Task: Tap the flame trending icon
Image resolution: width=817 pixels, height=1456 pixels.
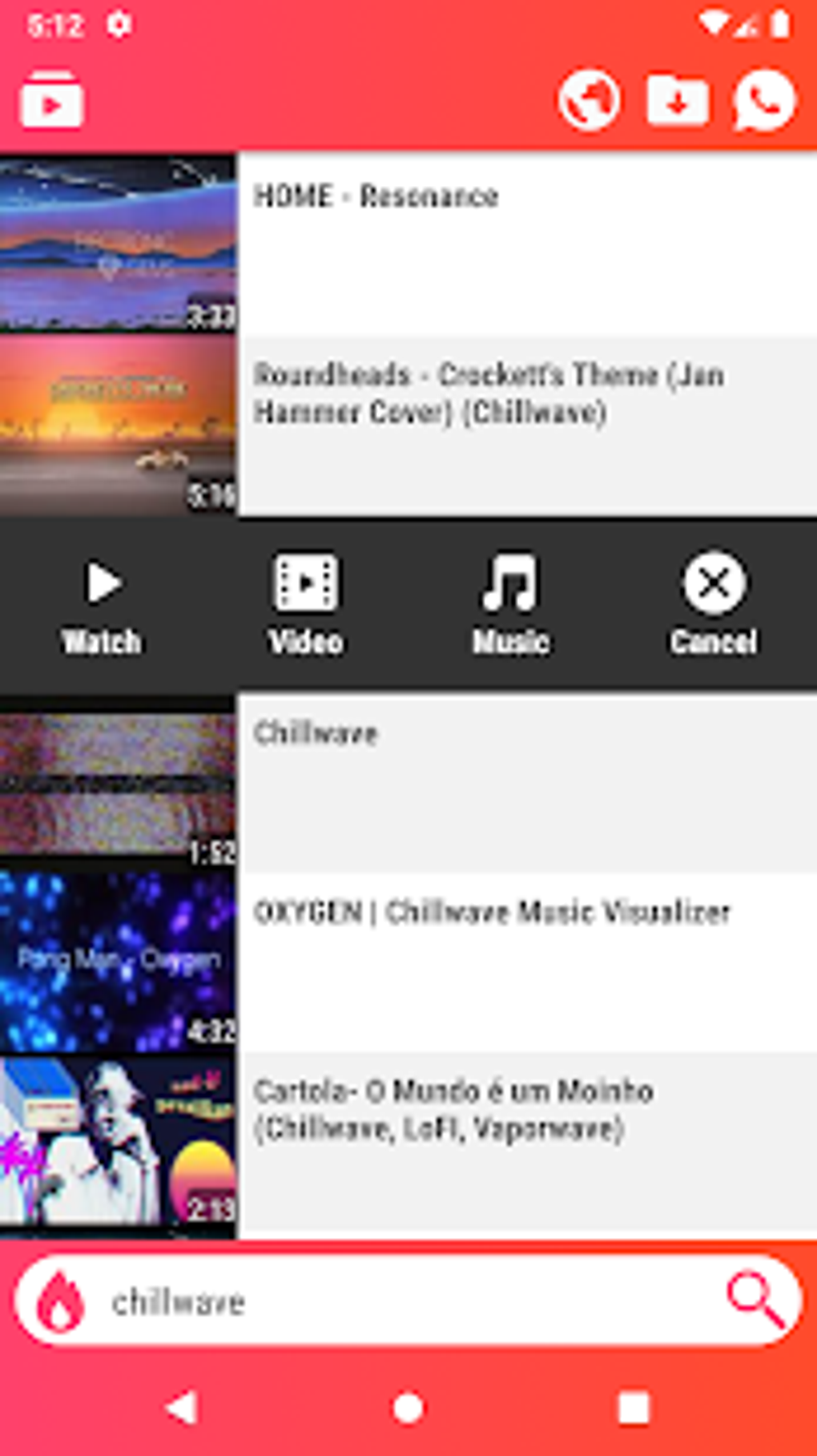Action: [x=61, y=1301]
